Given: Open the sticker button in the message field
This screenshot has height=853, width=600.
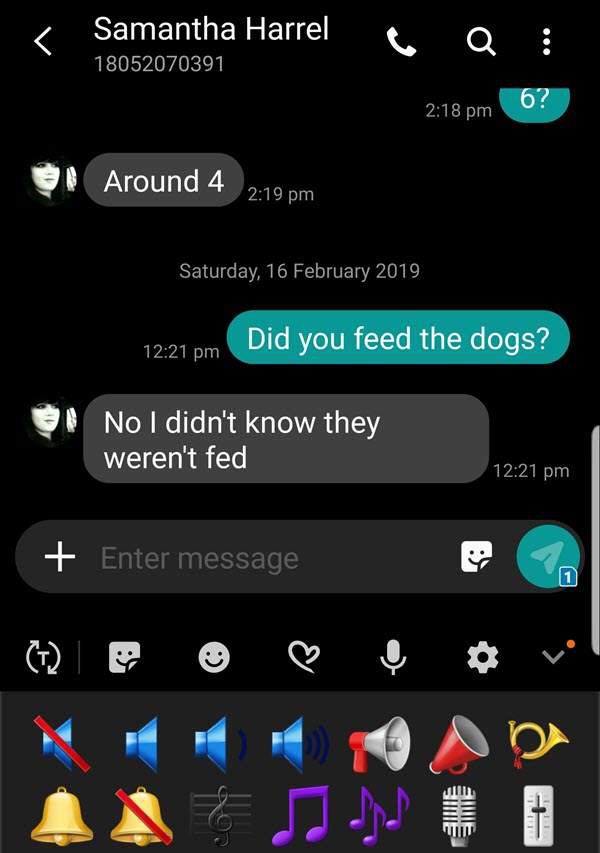Looking at the screenshot, I should tap(476, 557).
